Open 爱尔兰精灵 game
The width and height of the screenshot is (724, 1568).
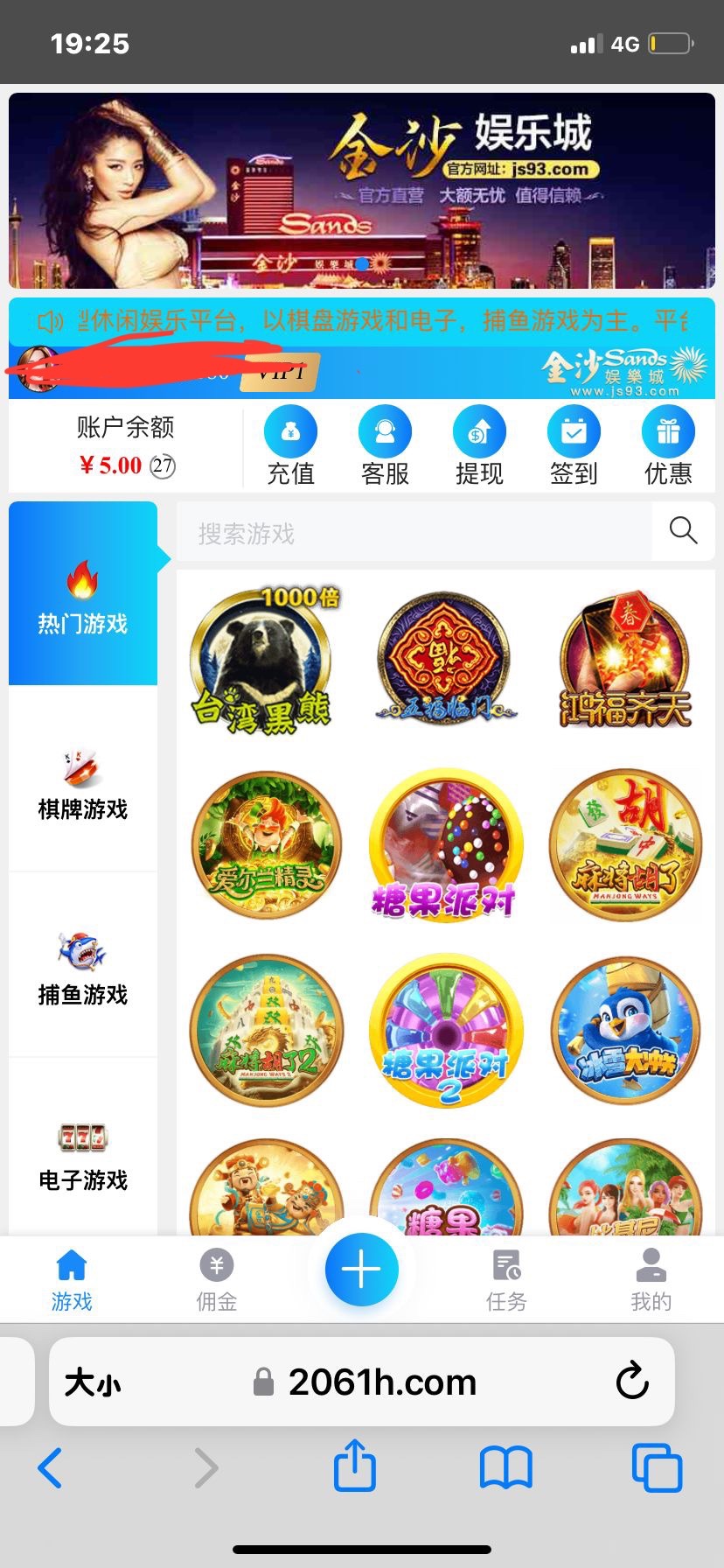(266, 845)
